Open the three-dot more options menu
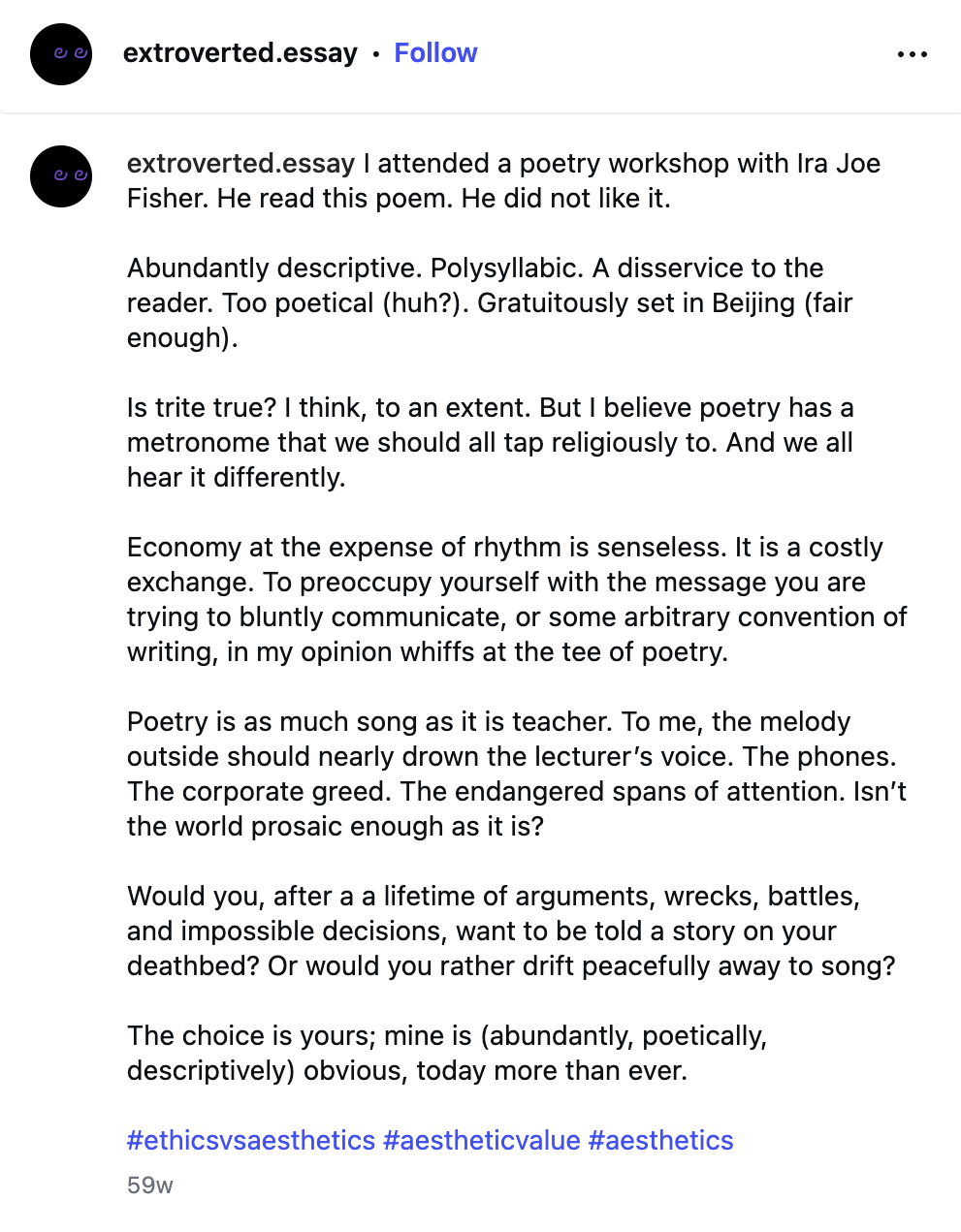This screenshot has height=1232, width=961. click(912, 54)
